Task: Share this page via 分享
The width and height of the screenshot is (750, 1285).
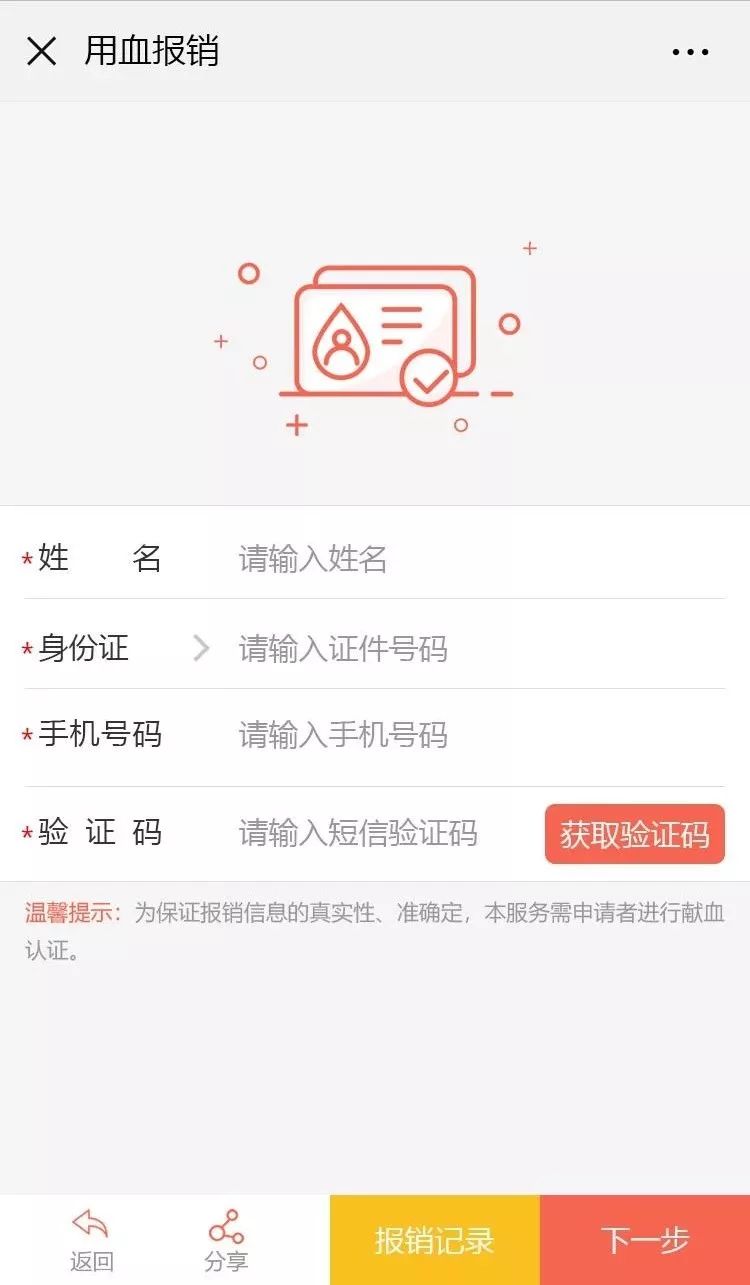Action: 226,1240
